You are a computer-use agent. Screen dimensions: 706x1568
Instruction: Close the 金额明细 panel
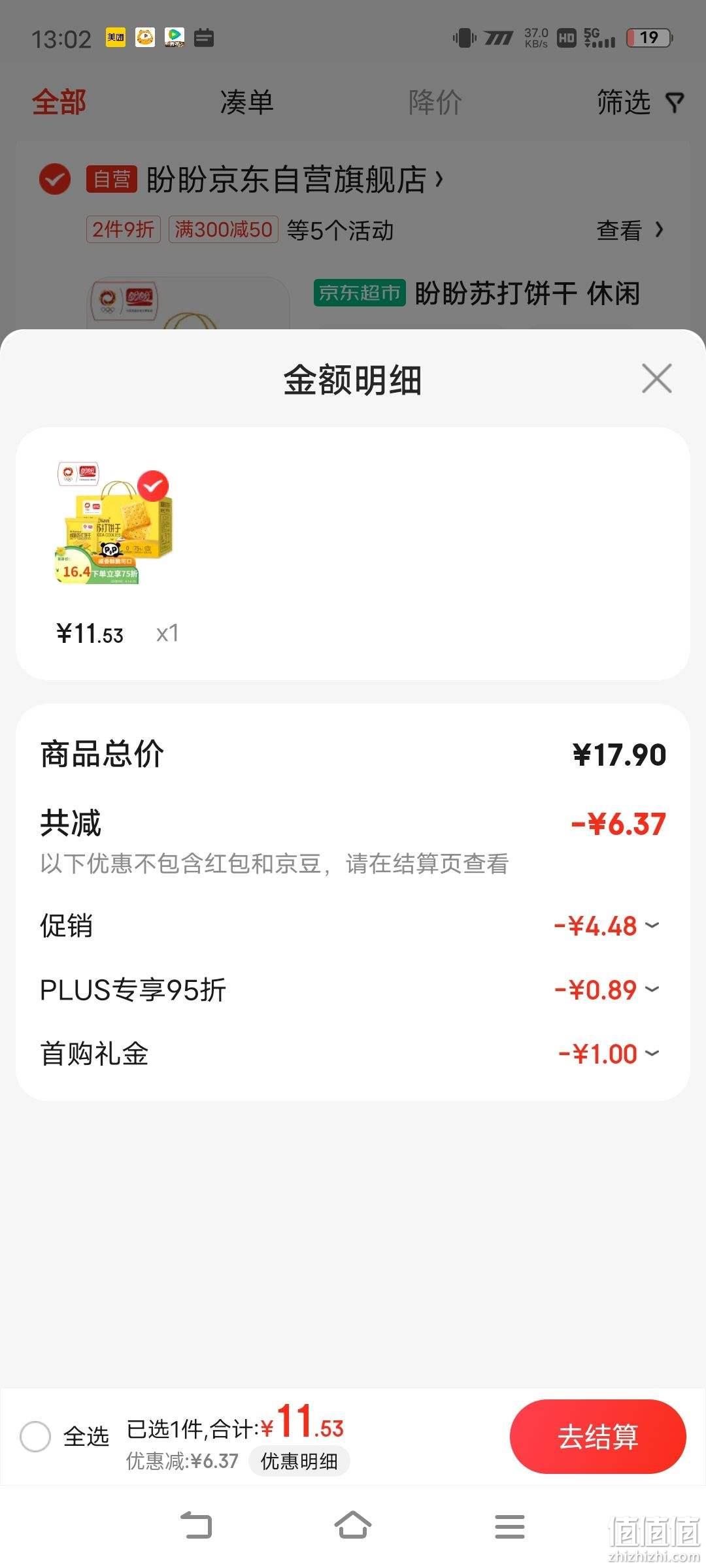coord(656,379)
